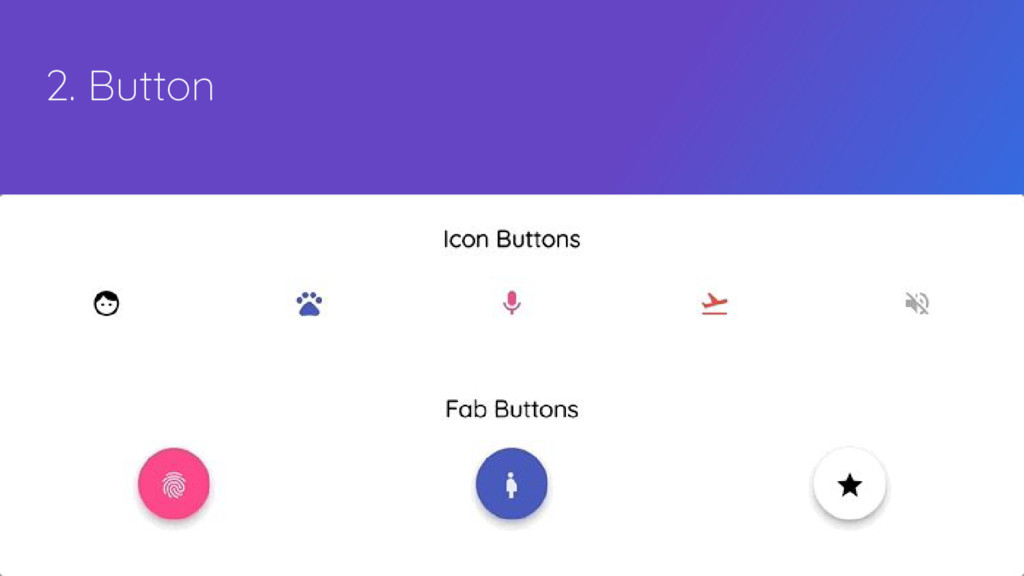Tap the red airplane takeoff icon
Image resolution: width=1024 pixels, height=576 pixels.
coord(714,303)
